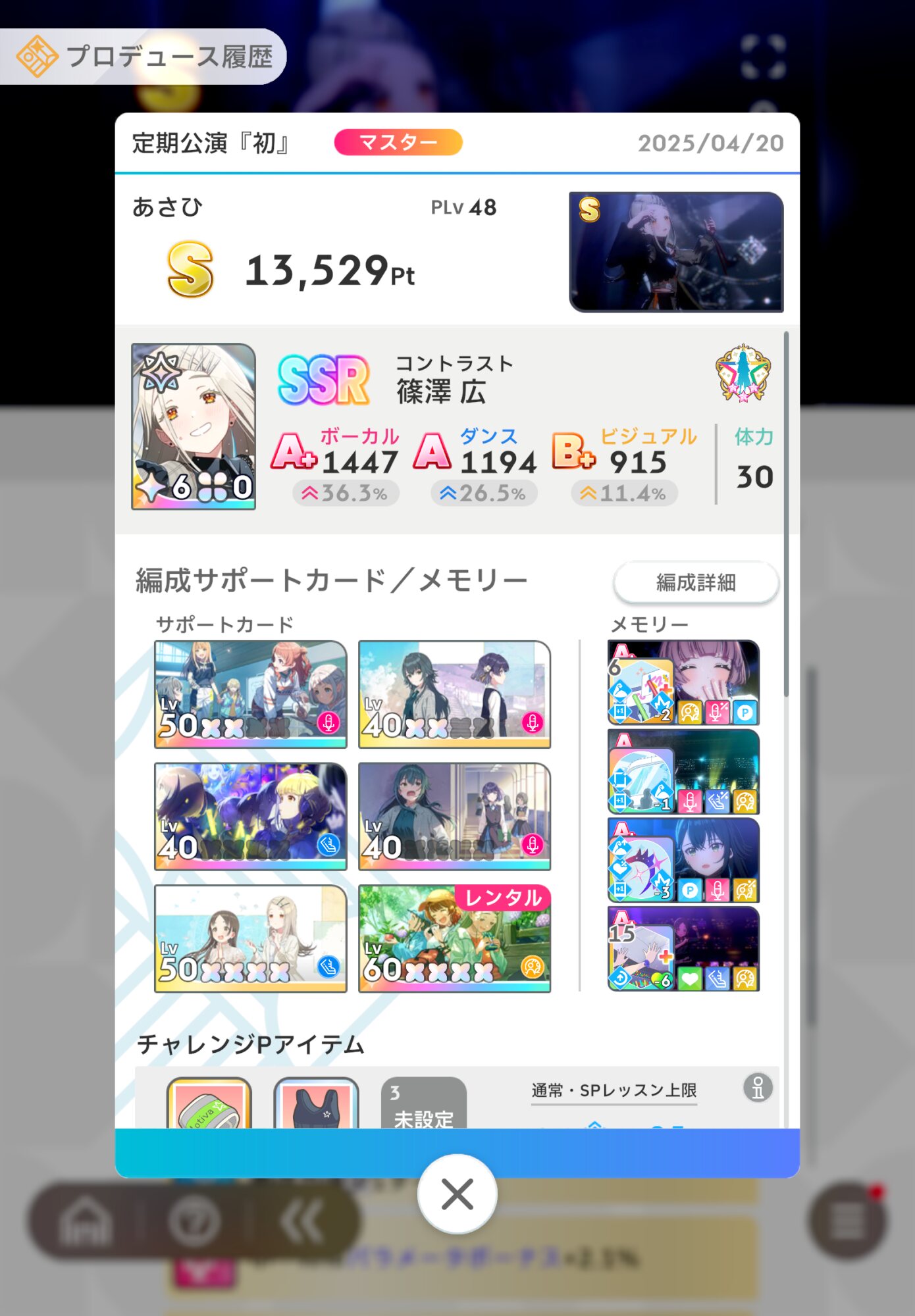Close the produce history dialog
The height and width of the screenshot is (1316, 915).
[x=457, y=1194]
